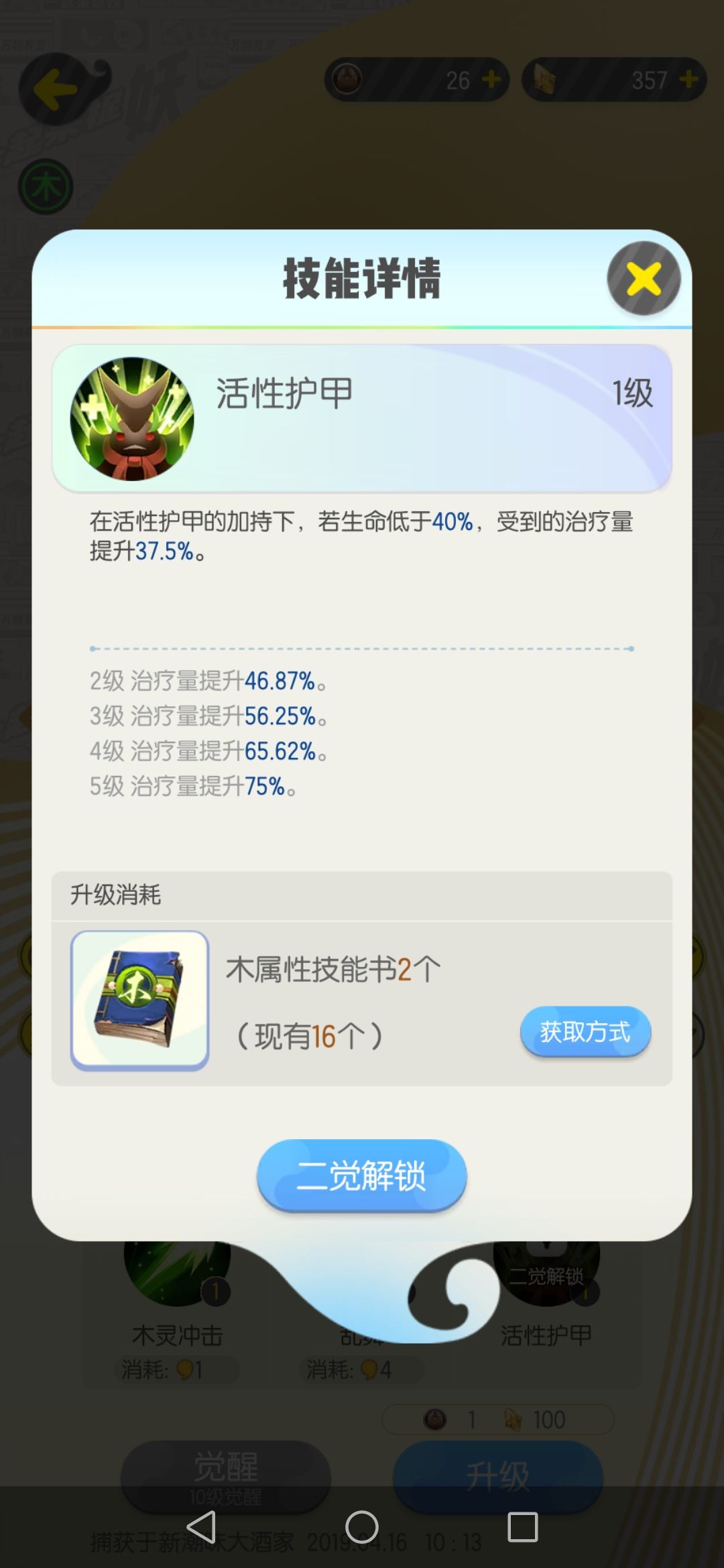The image size is (724, 1568).
Task: Click the dashed level divider line
Action: point(362,648)
